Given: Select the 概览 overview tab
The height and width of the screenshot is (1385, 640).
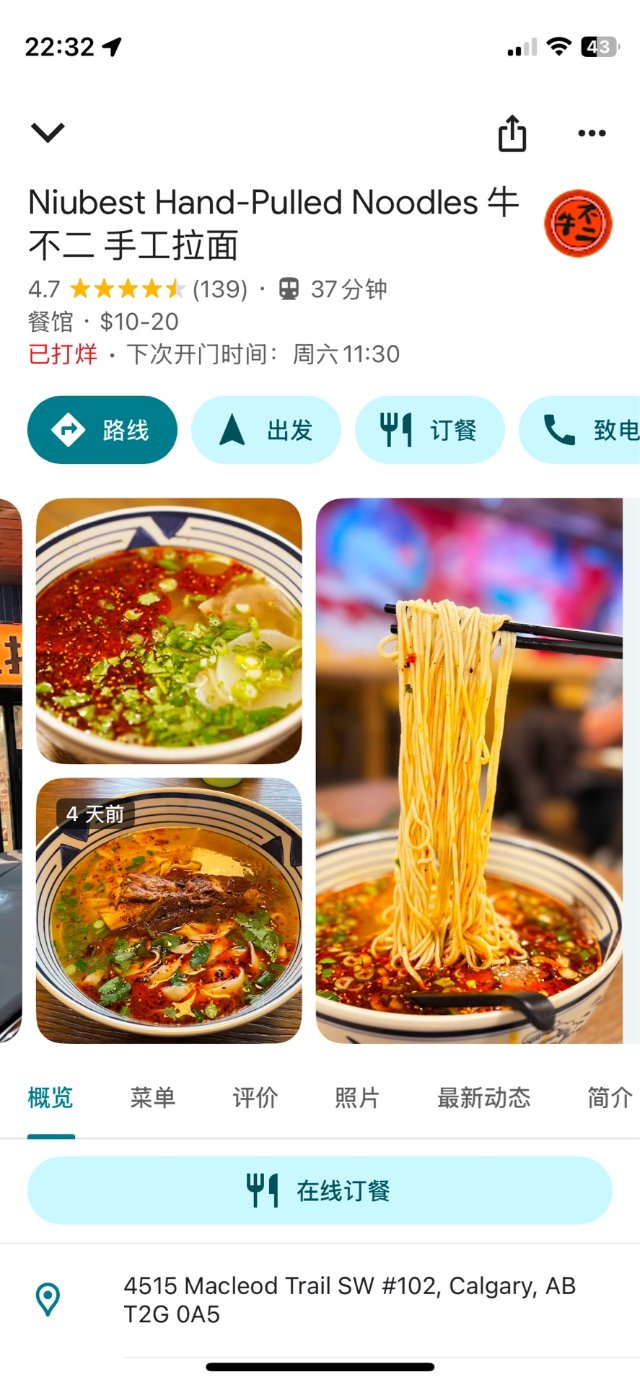Looking at the screenshot, I should 50,1097.
